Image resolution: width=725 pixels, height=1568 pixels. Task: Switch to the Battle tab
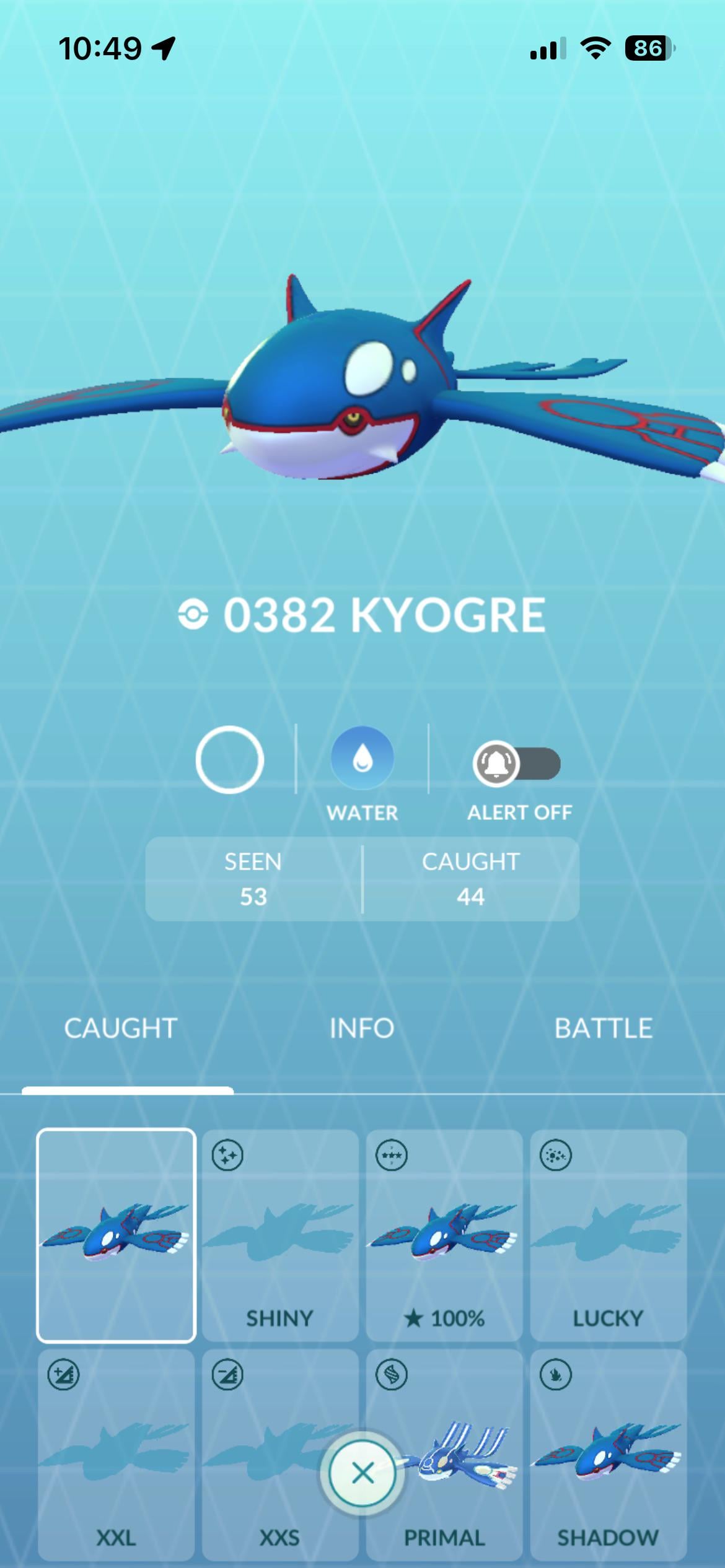[603, 1029]
